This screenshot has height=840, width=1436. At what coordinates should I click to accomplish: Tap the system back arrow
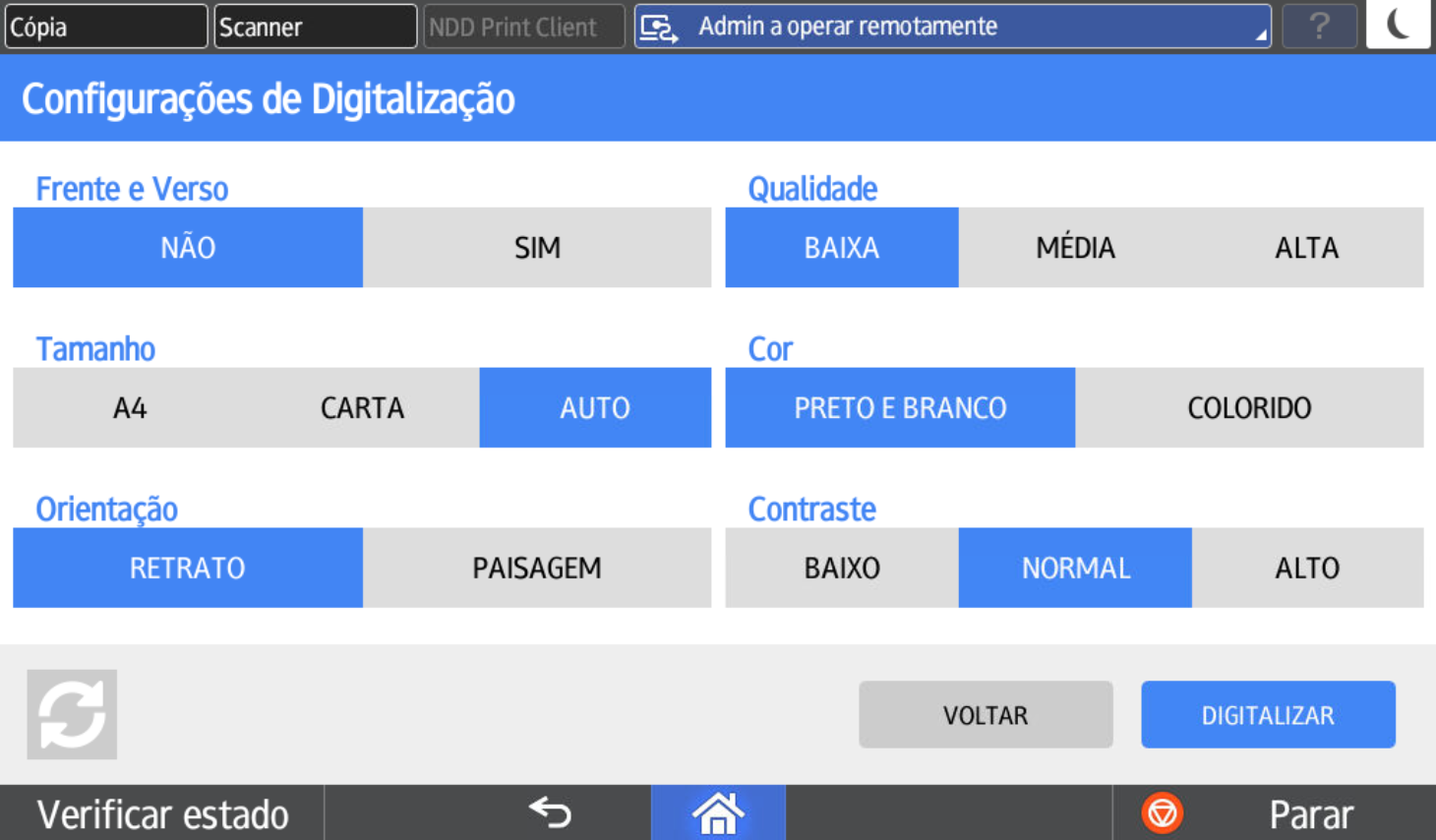click(551, 814)
